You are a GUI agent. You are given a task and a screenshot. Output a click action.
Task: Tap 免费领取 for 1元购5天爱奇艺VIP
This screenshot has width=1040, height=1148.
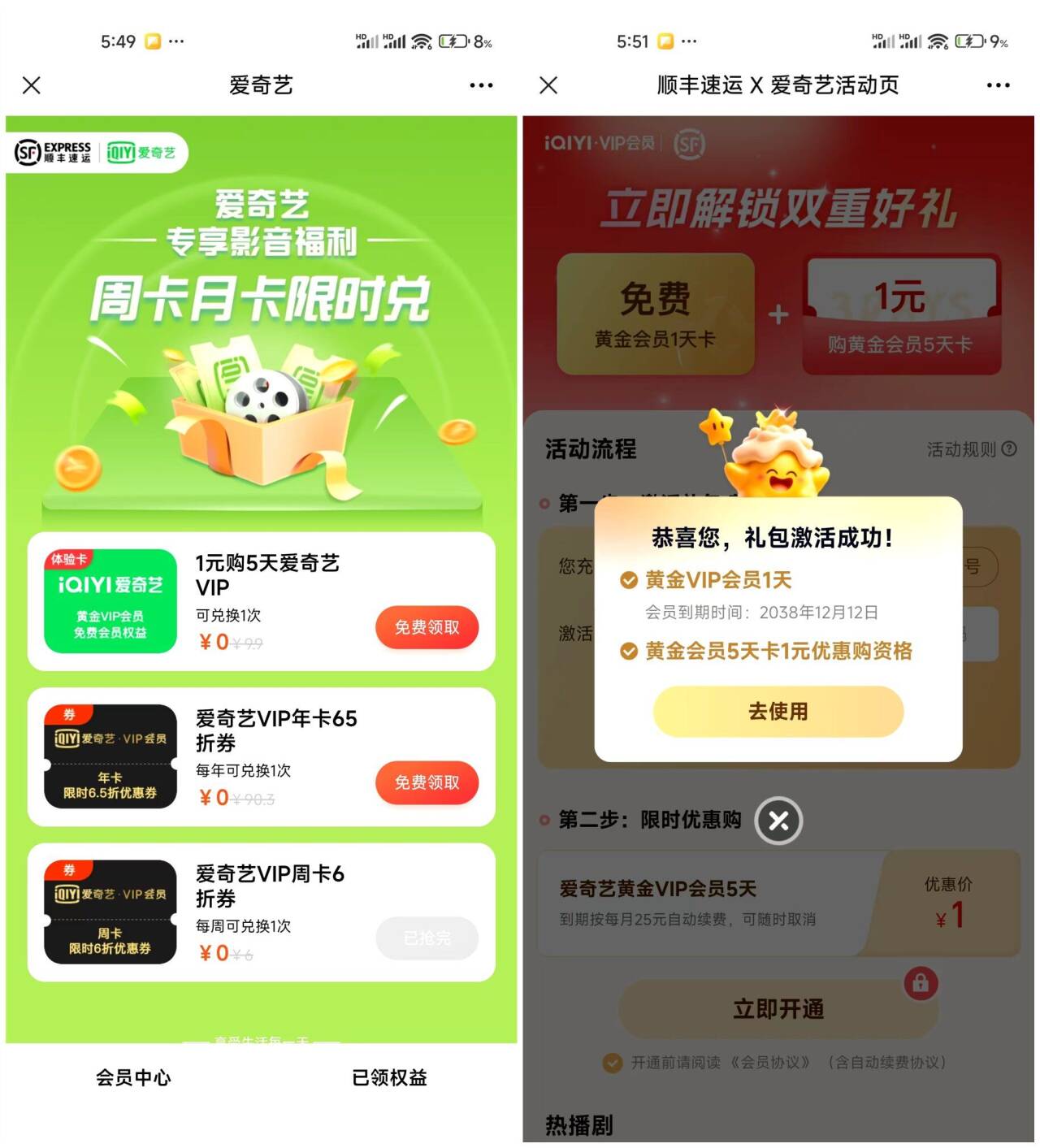(x=427, y=627)
